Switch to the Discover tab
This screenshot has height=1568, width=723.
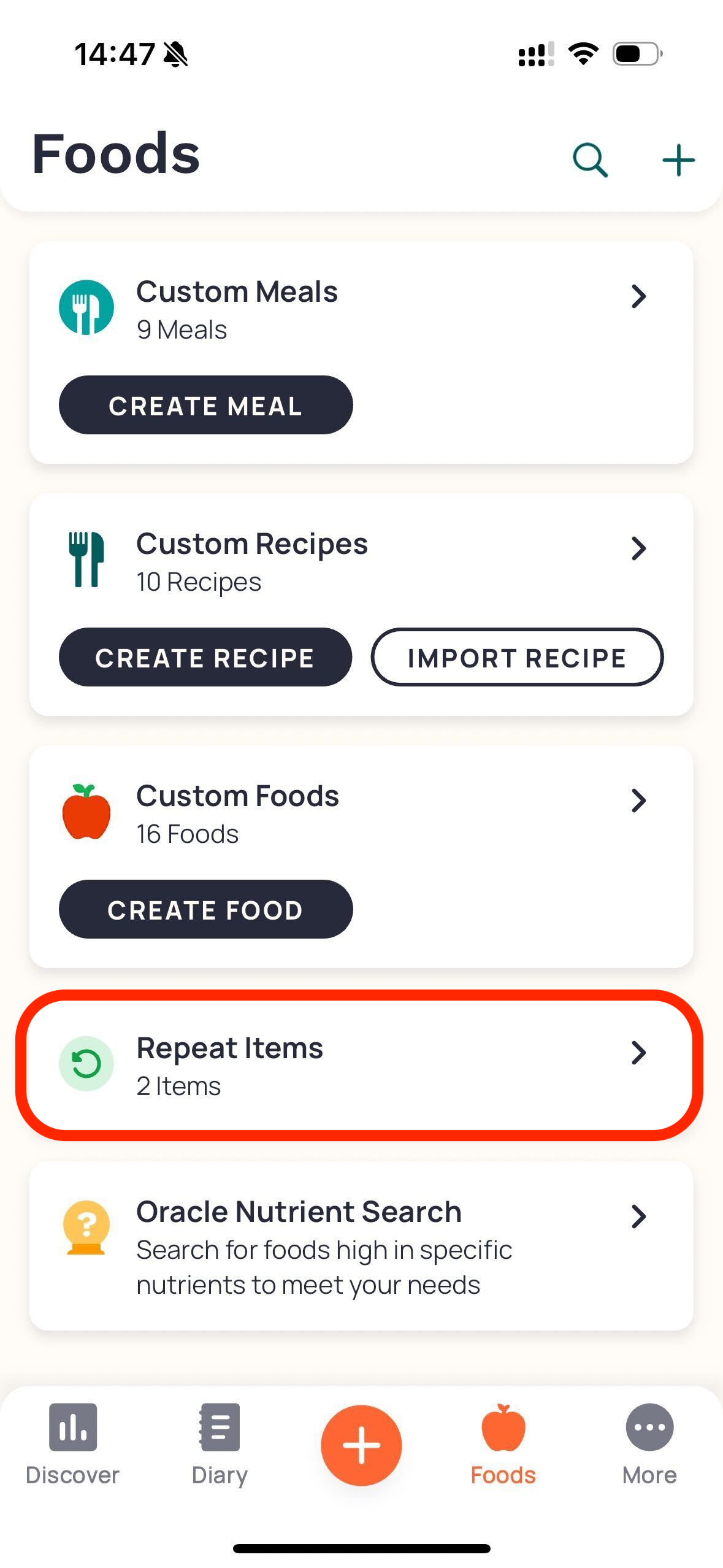(72, 1444)
